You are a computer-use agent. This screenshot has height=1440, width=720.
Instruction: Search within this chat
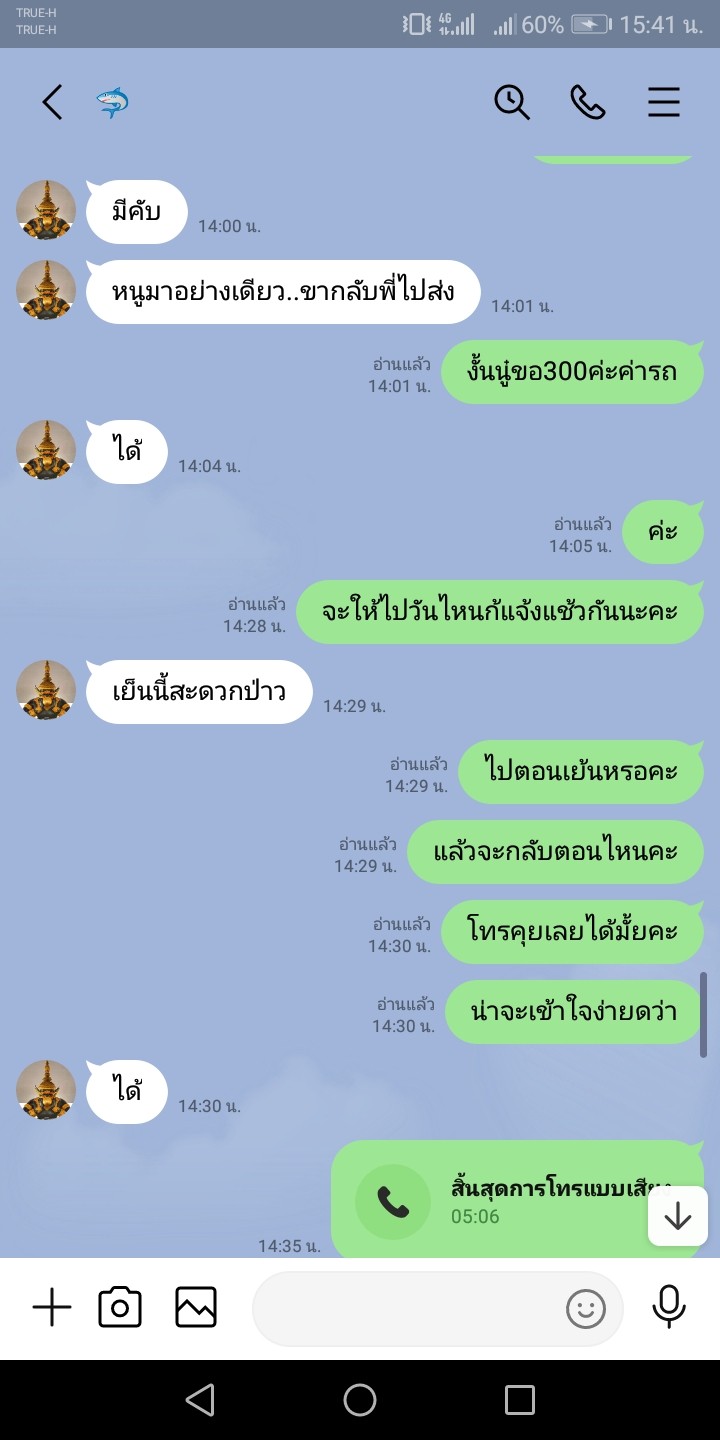[512, 102]
